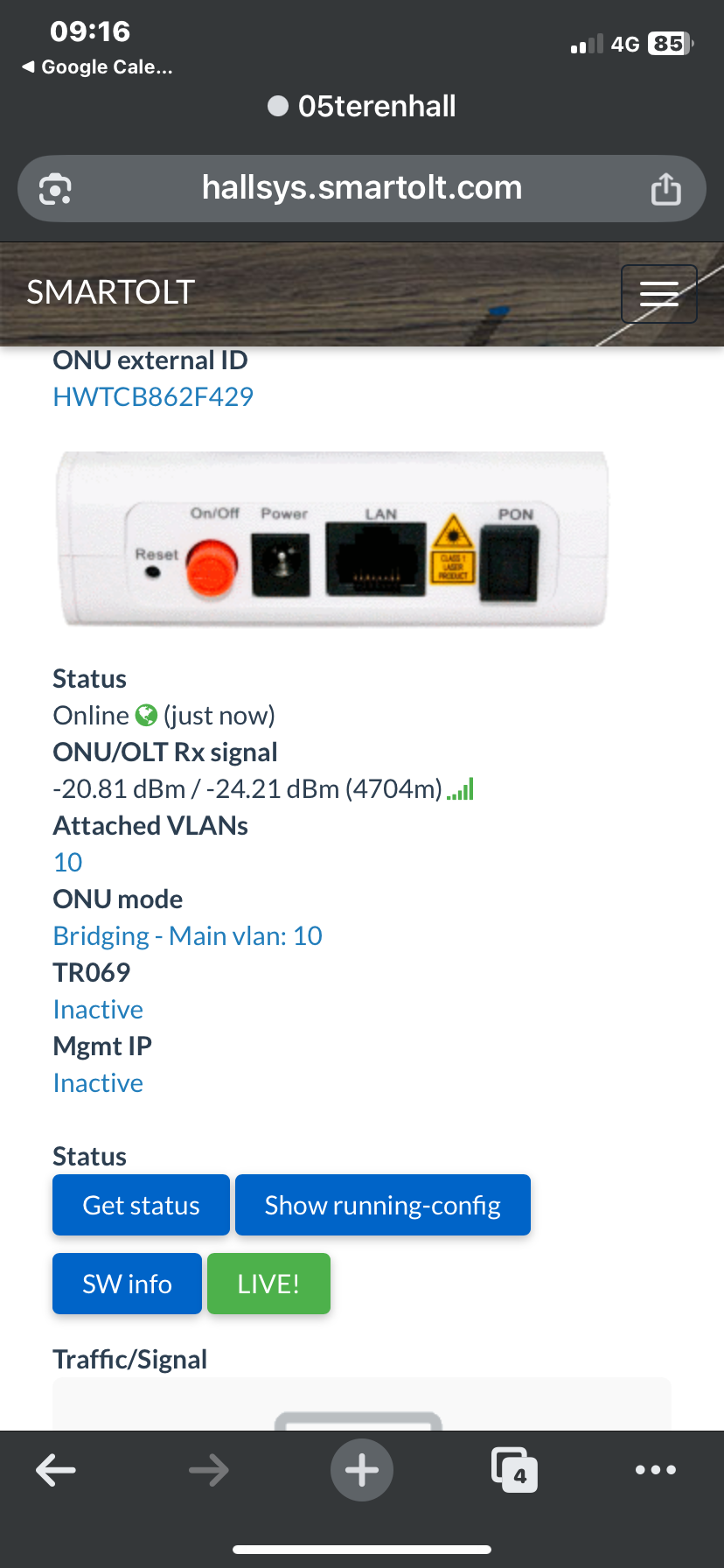724x1568 pixels.
Task: Open Bridging - Main vlan: 10 link
Action: click(x=187, y=936)
